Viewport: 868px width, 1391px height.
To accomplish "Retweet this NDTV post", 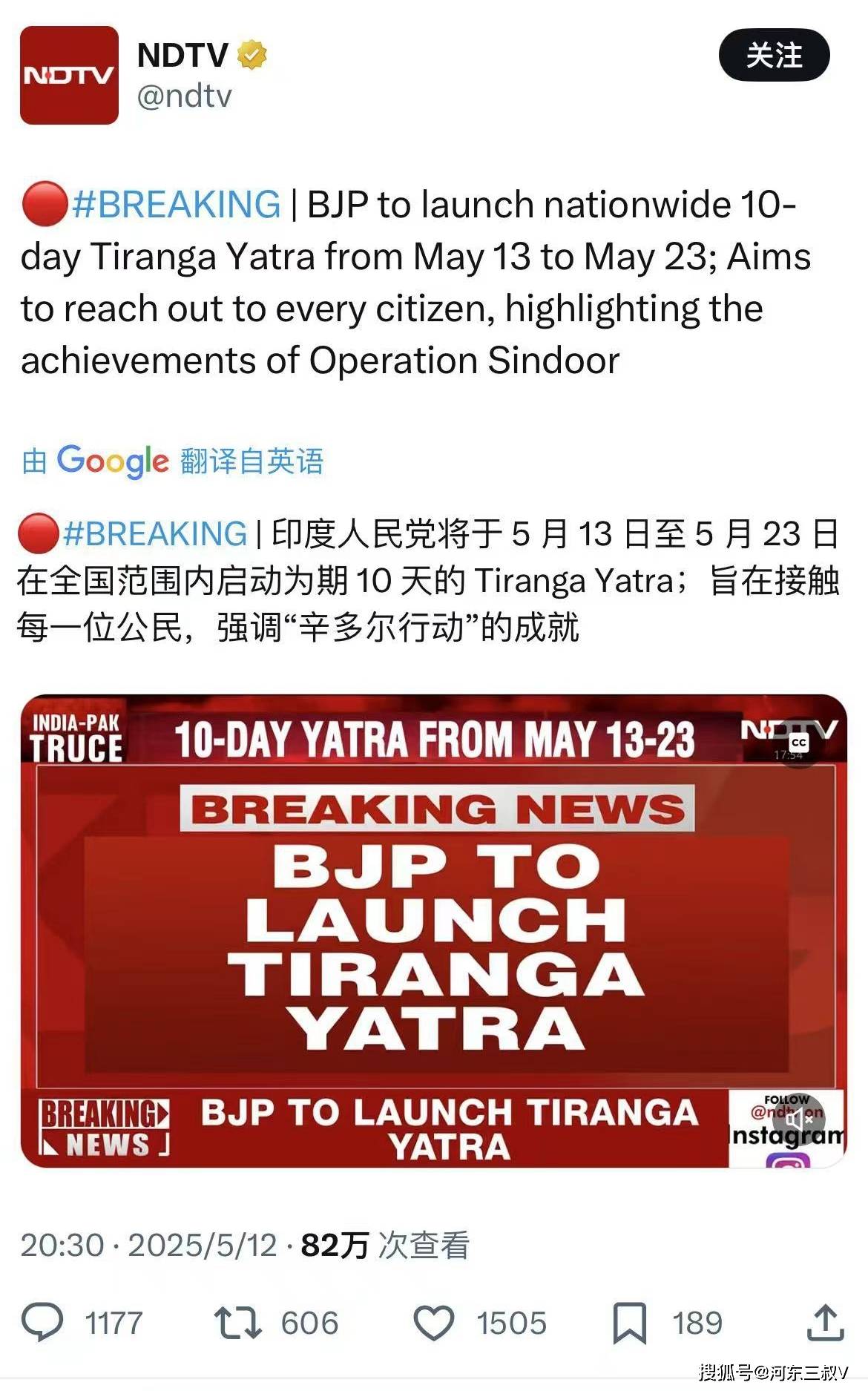I will pyautogui.click(x=237, y=1323).
